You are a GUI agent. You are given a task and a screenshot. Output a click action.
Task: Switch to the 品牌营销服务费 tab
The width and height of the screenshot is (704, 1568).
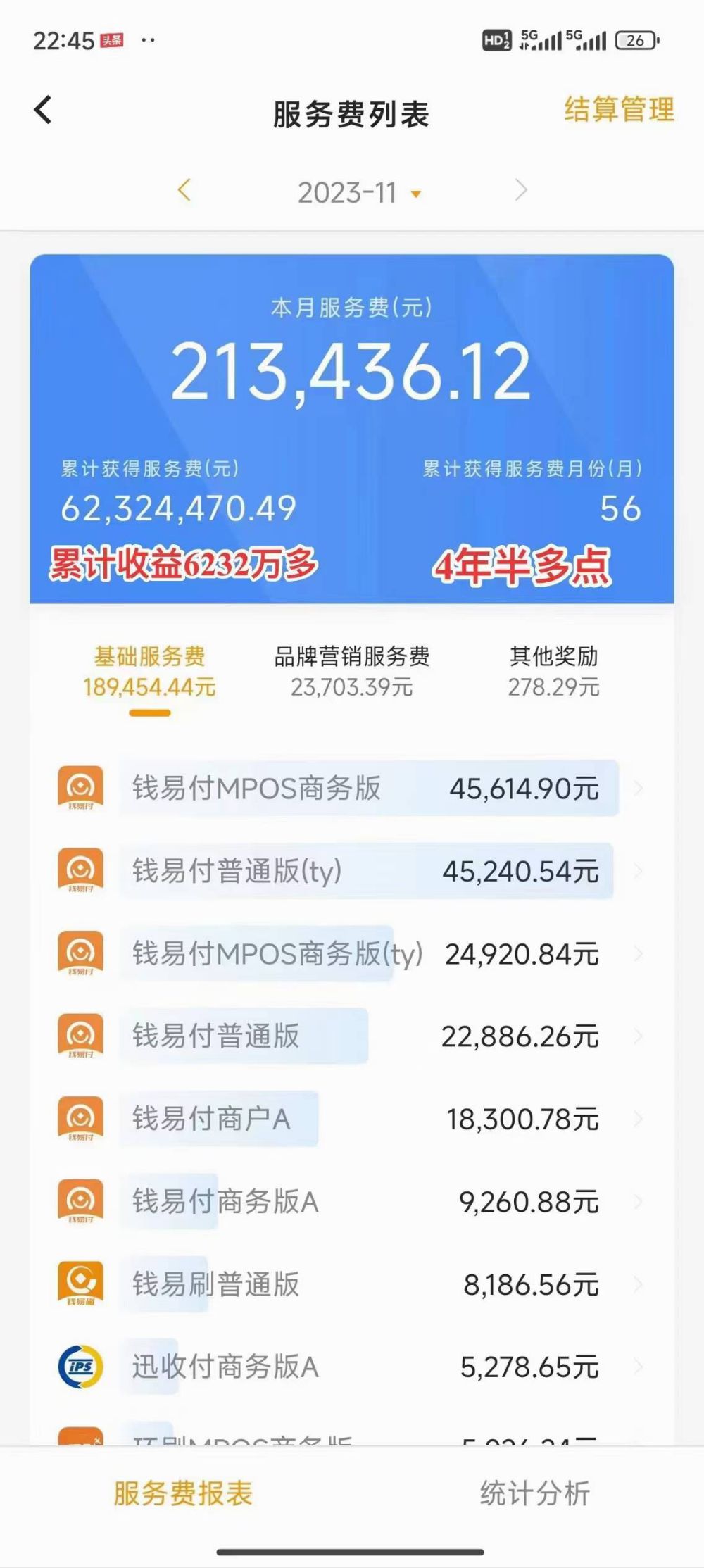(351, 672)
